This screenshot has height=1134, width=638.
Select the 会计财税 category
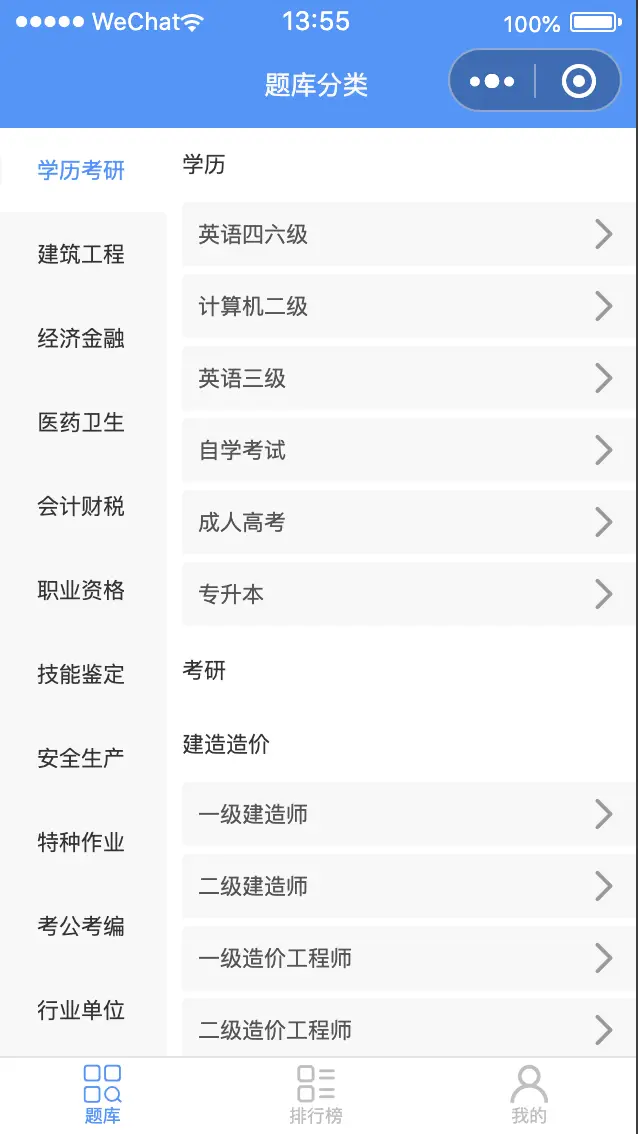pos(82,506)
